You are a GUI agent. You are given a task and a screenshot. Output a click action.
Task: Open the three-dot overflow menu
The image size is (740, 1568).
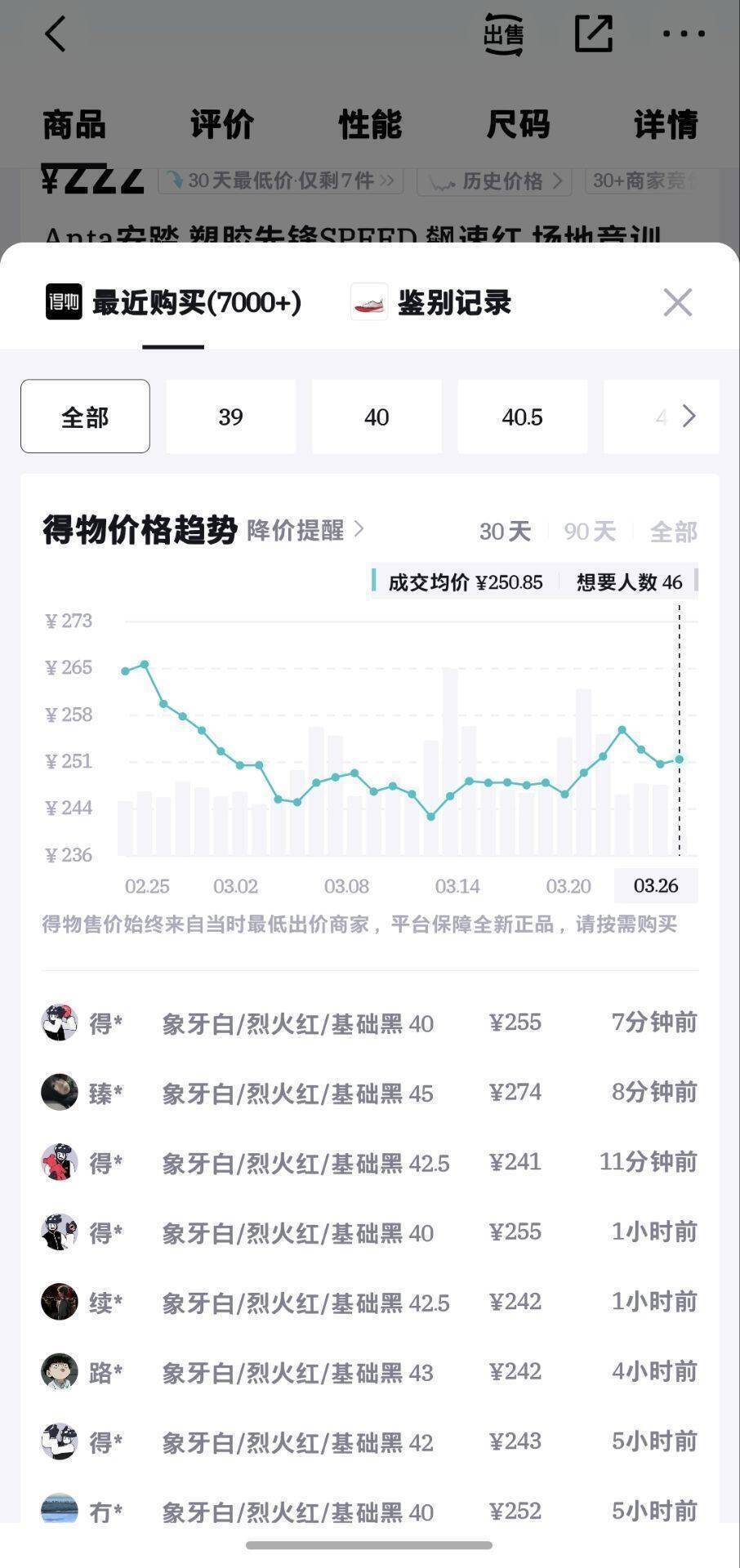pos(684,34)
